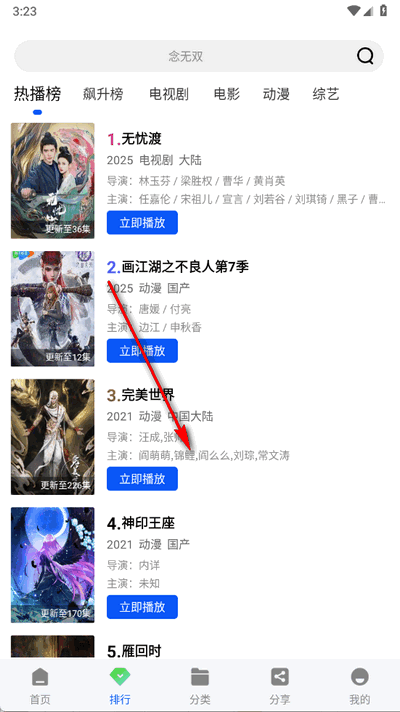Screen dimensions: 400x712
Task: Open the 完美世界 cover image
Action: pos(53,437)
